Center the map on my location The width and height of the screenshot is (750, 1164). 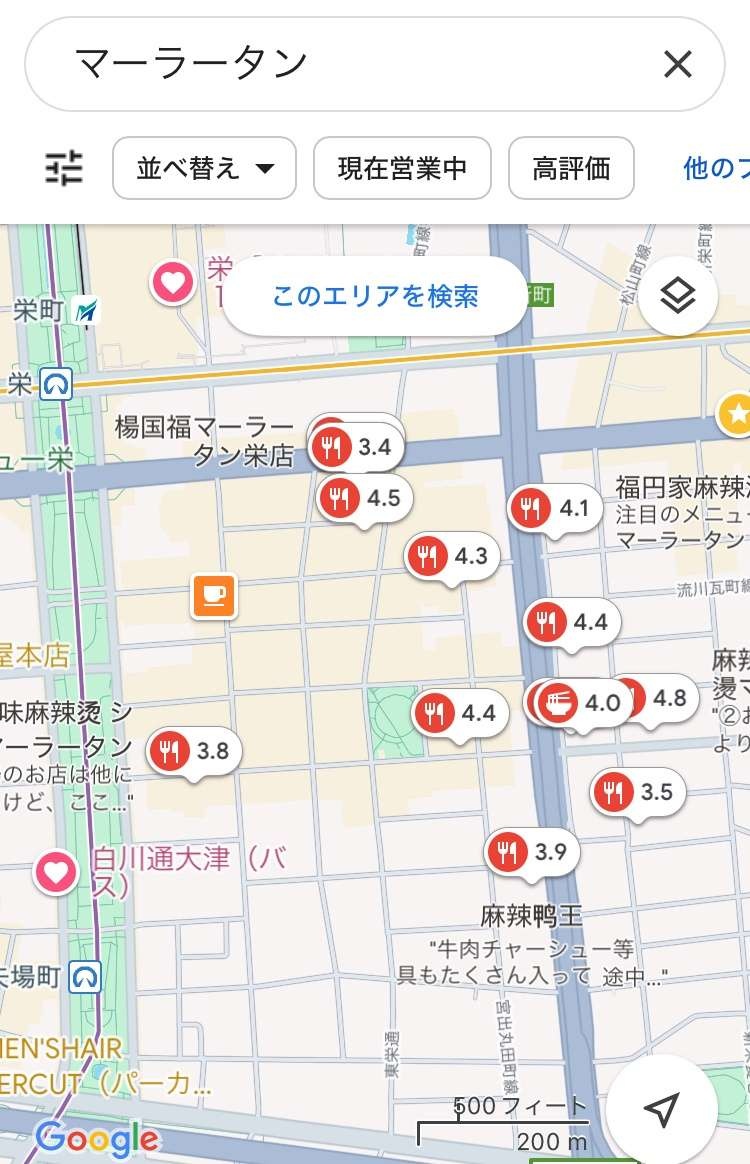pyautogui.click(x=661, y=1108)
